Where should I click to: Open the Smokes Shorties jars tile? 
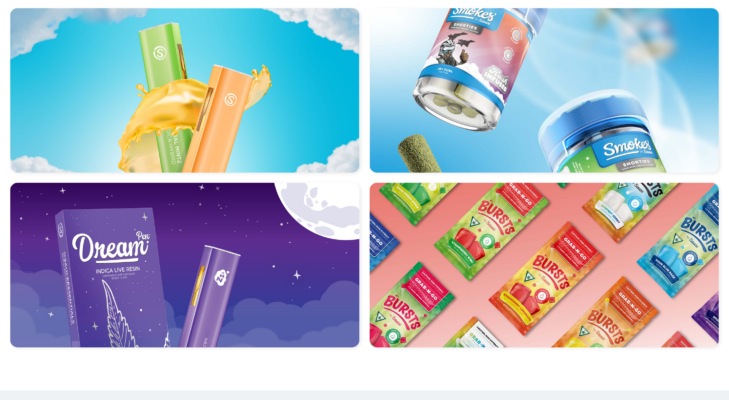click(544, 90)
